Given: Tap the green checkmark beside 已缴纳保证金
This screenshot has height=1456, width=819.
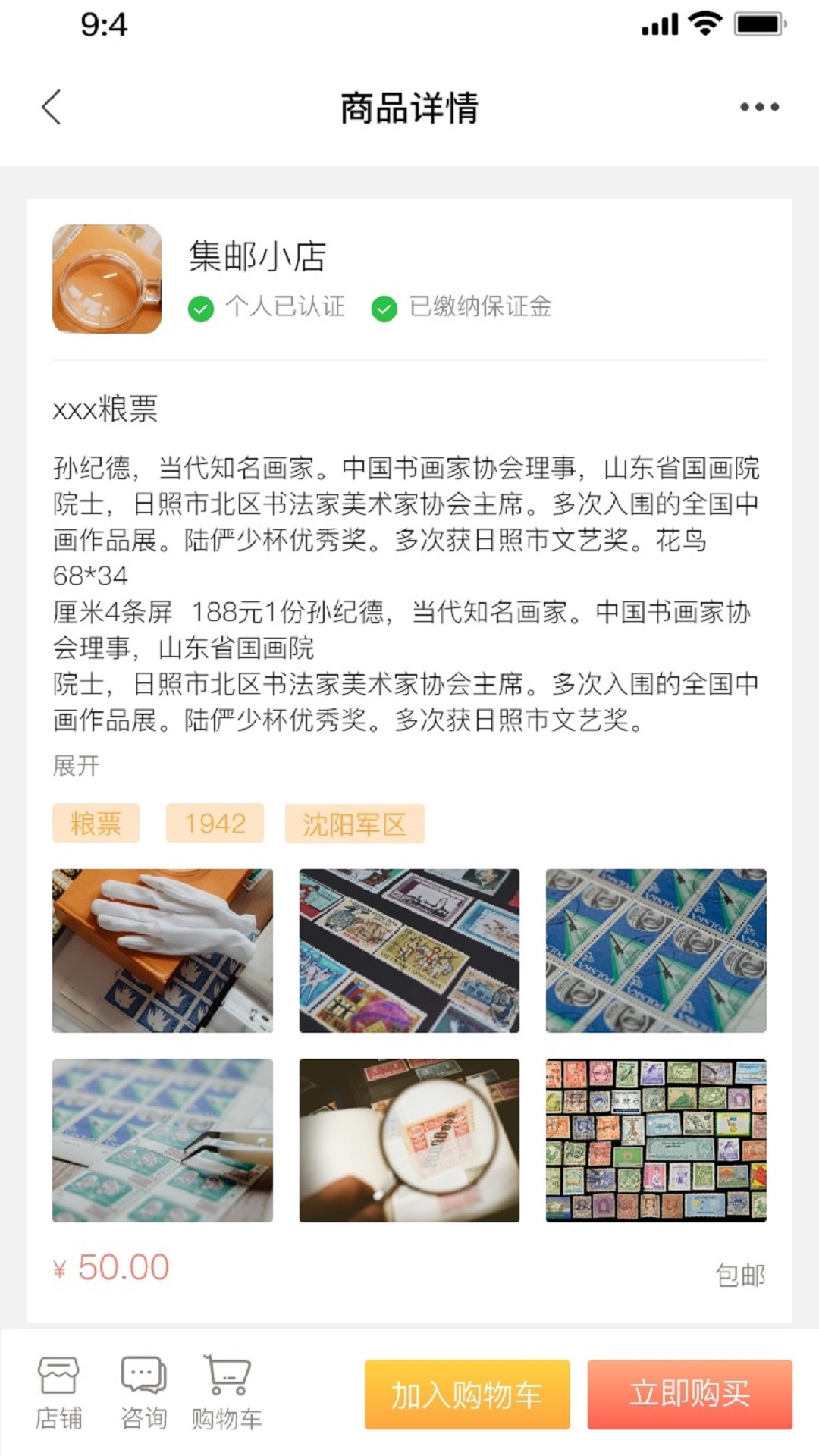Looking at the screenshot, I should [x=385, y=307].
